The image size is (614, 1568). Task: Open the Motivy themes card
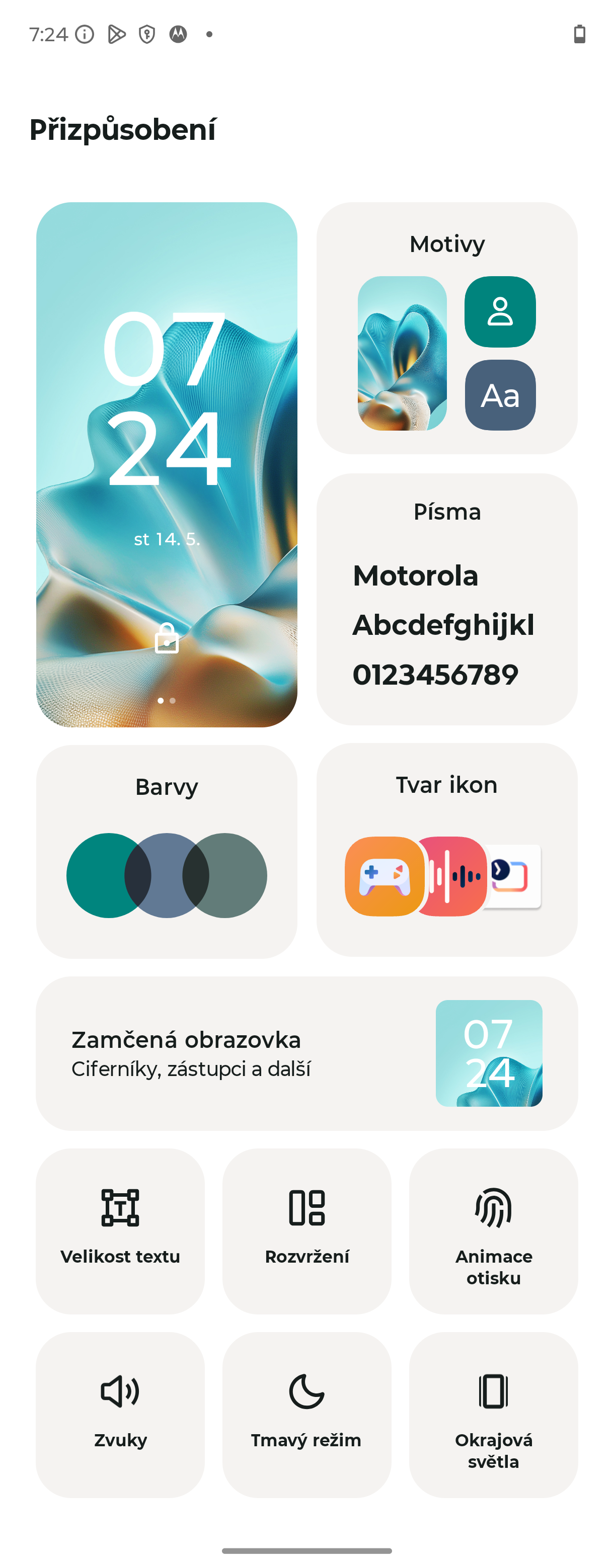[x=446, y=327]
